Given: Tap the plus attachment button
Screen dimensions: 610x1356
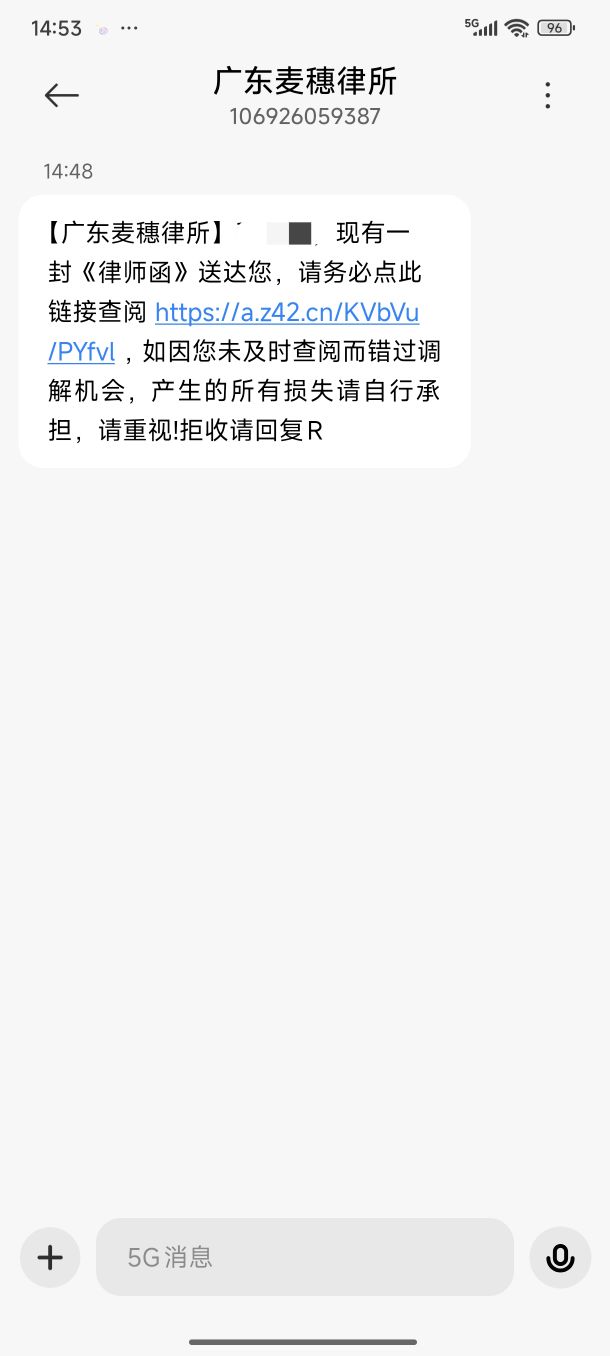Looking at the screenshot, I should [x=50, y=1257].
